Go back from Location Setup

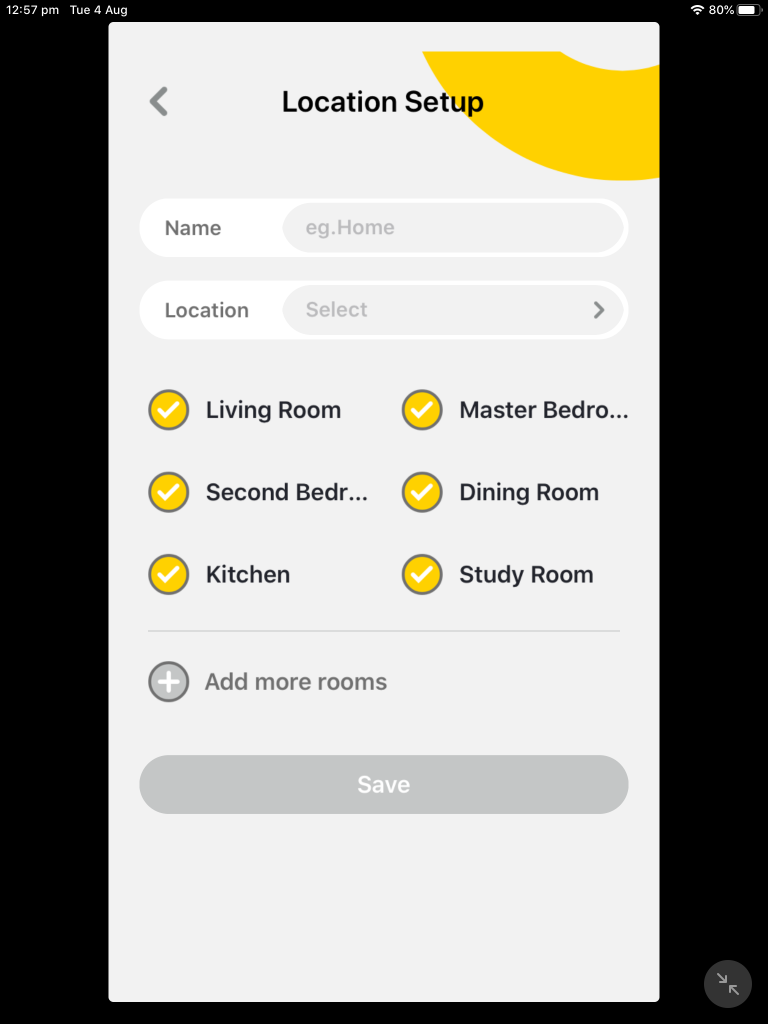coord(159,102)
